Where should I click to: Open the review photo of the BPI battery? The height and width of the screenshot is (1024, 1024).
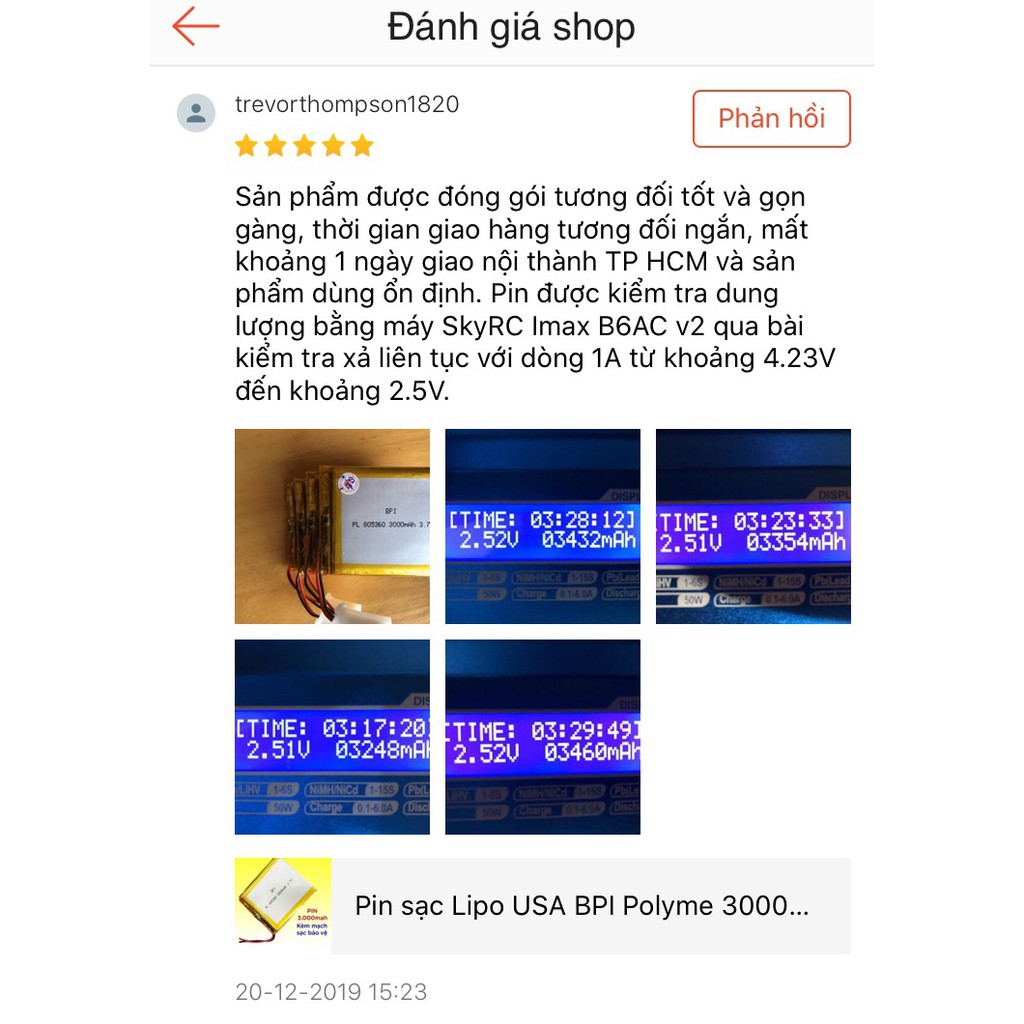tap(332, 526)
